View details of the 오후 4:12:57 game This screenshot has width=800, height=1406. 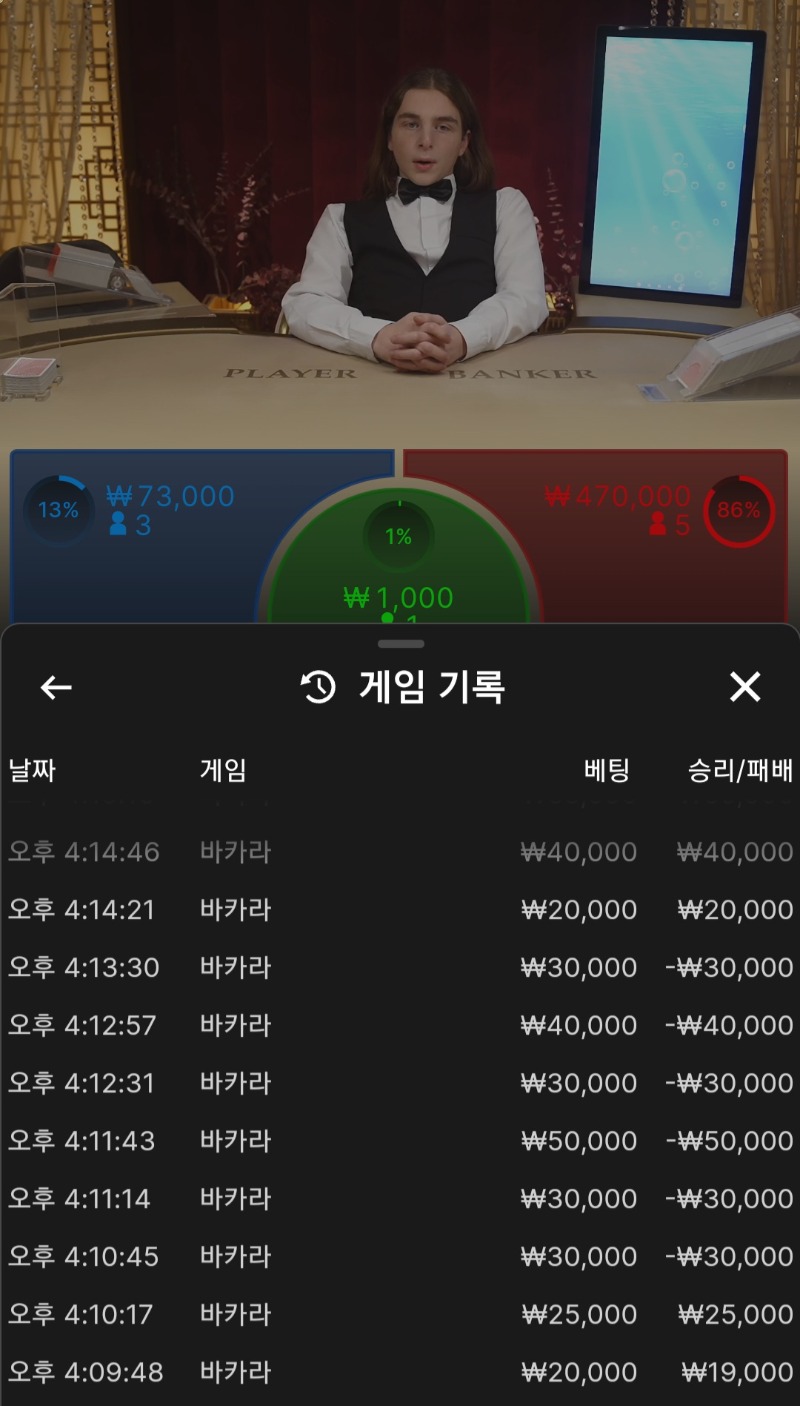point(400,1026)
